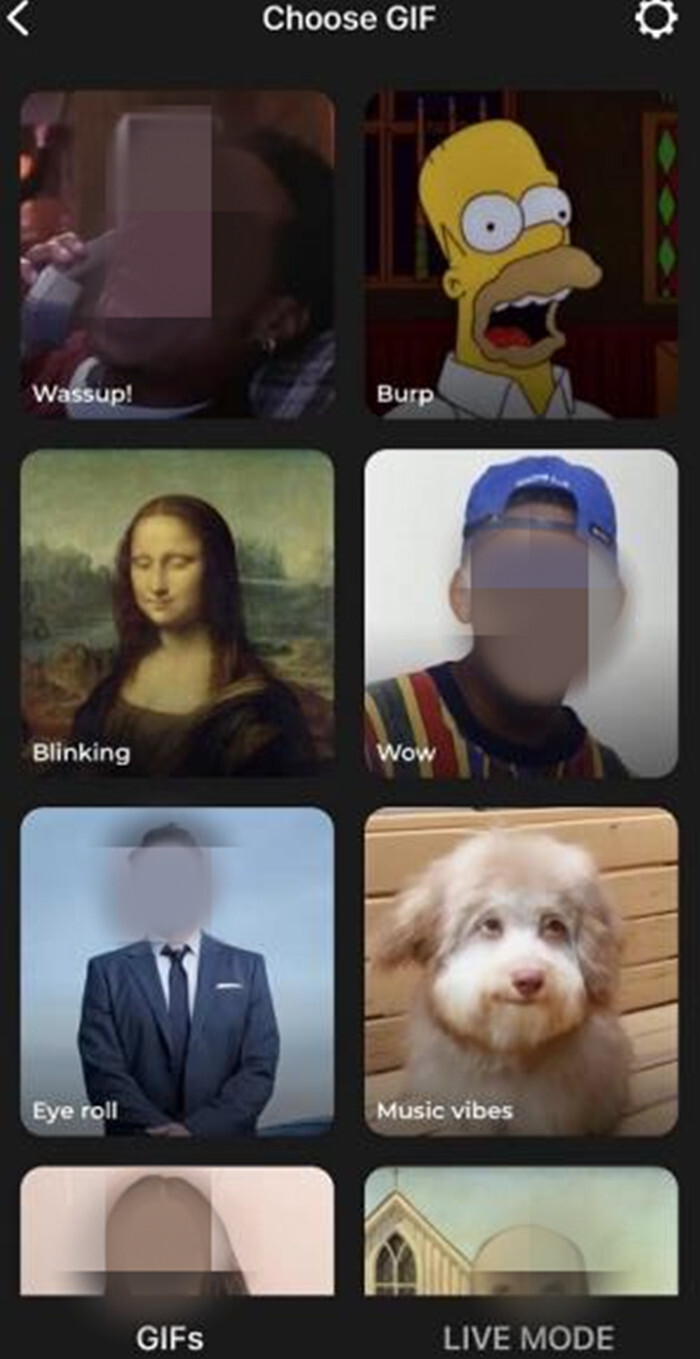700x1359 pixels.
Task: Switch to the LIVE MODE tab
Action: (528, 1337)
